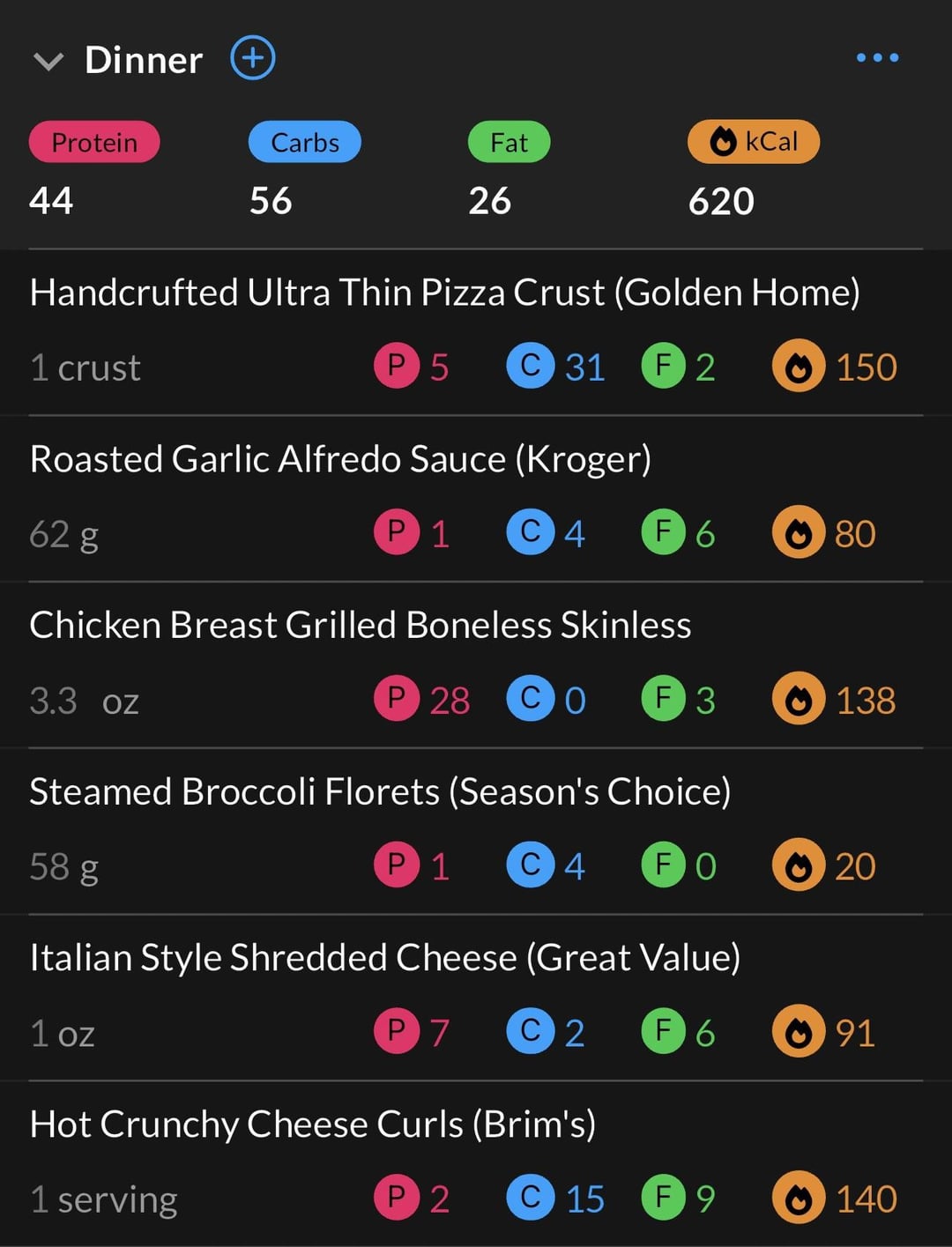Open the Dinner overflow menu
The width and height of the screenshot is (952, 1247).
877,58
